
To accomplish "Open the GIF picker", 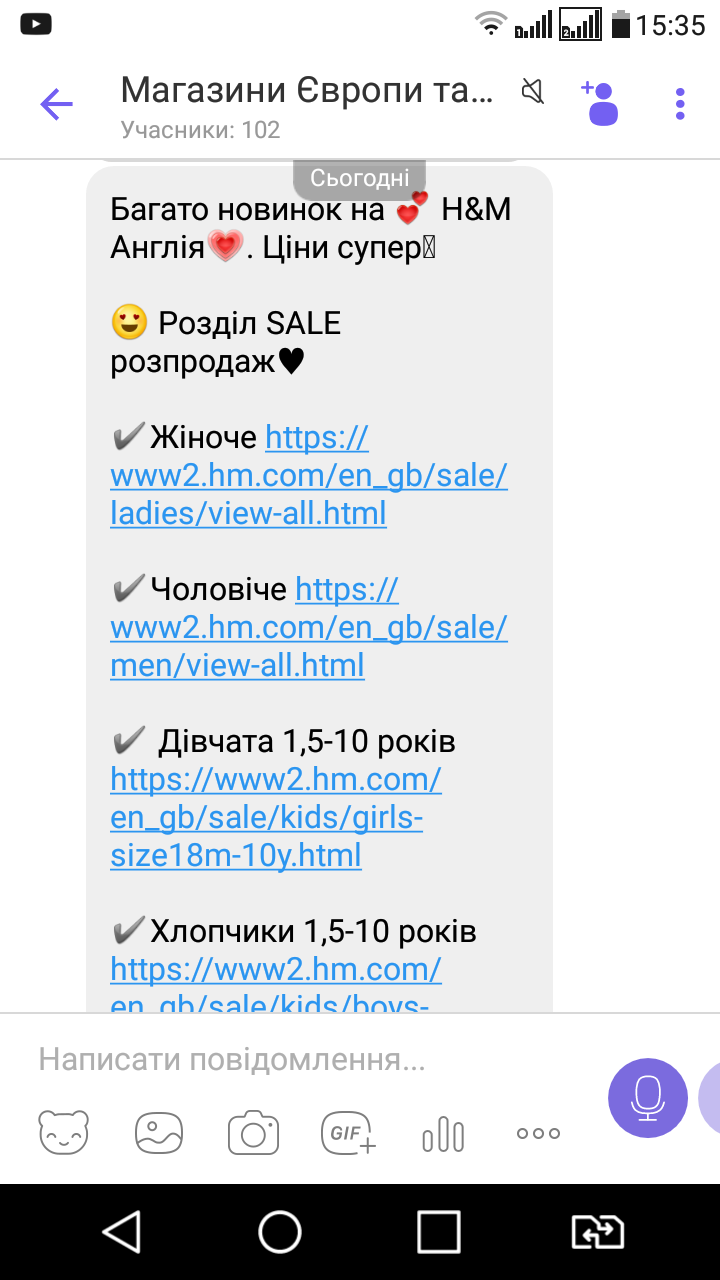I will point(348,1133).
